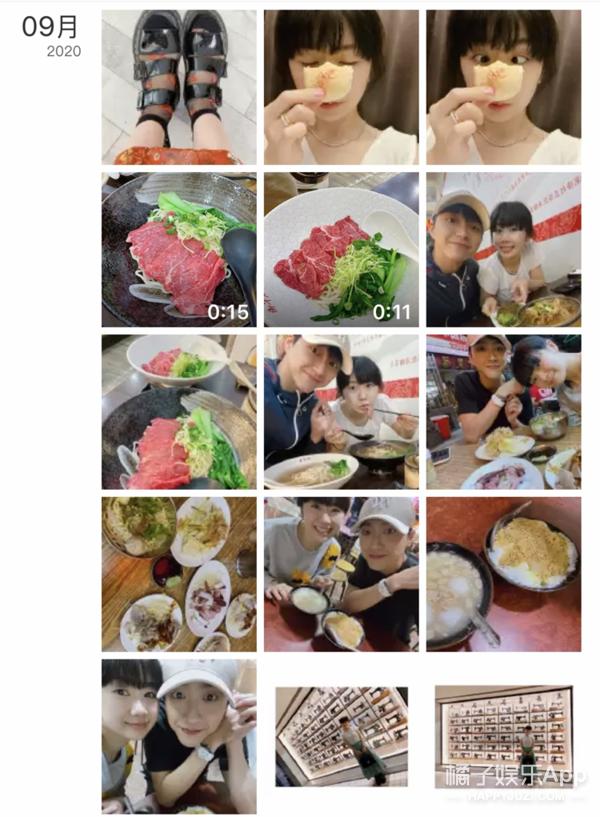
Task: View couple eating noodles with chopsticks
Action: 341,411
